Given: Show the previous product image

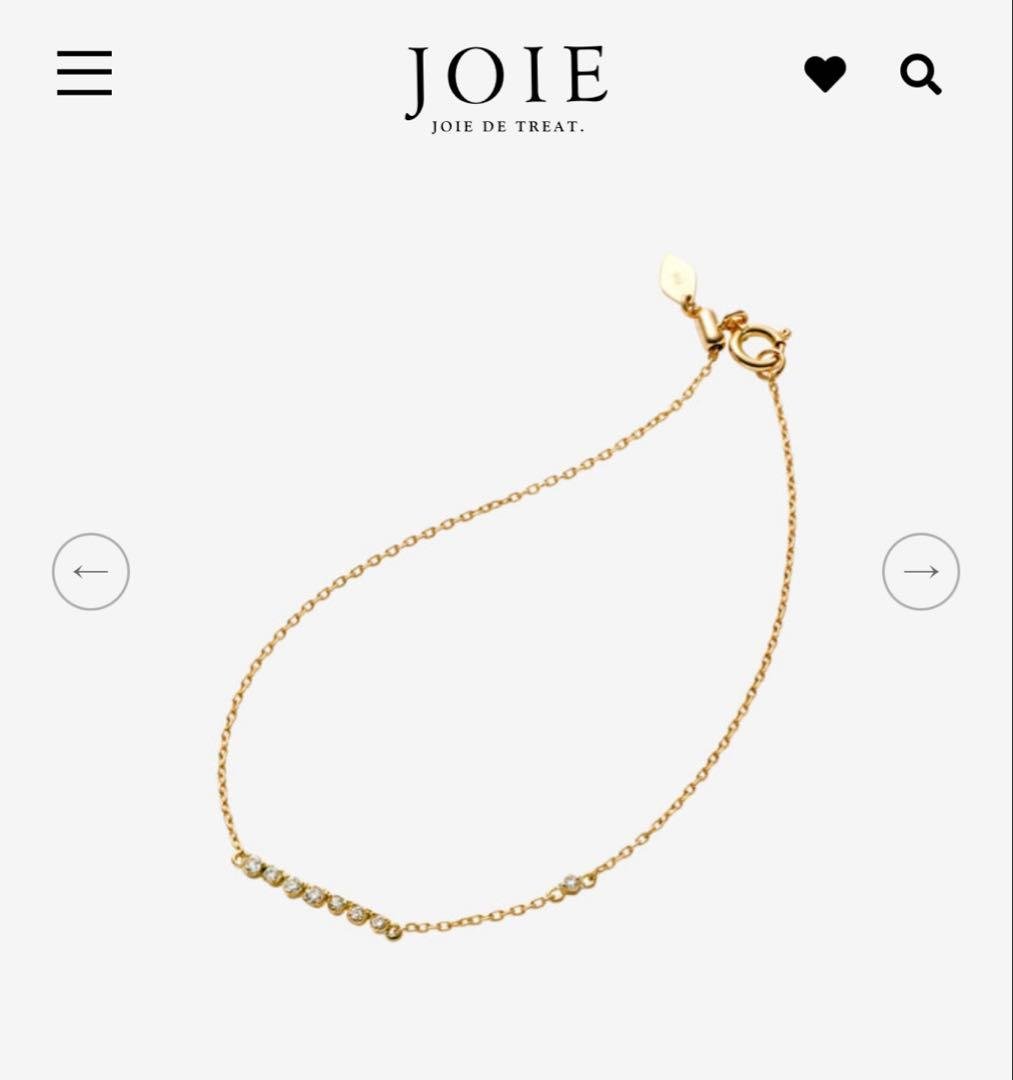Looking at the screenshot, I should click(x=91, y=571).
